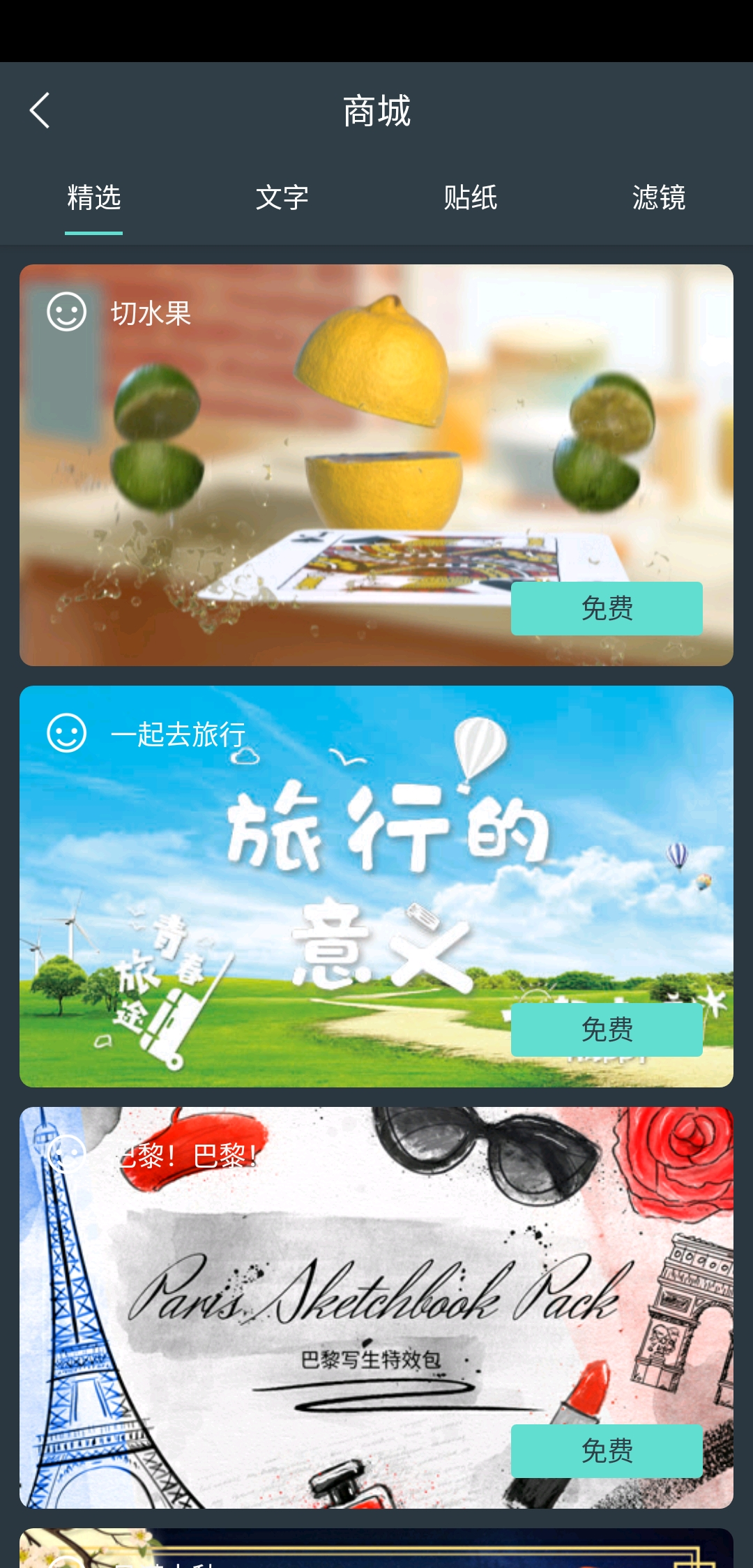
Task: Click the back arrow to leave 商城
Action: click(x=39, y=110)
